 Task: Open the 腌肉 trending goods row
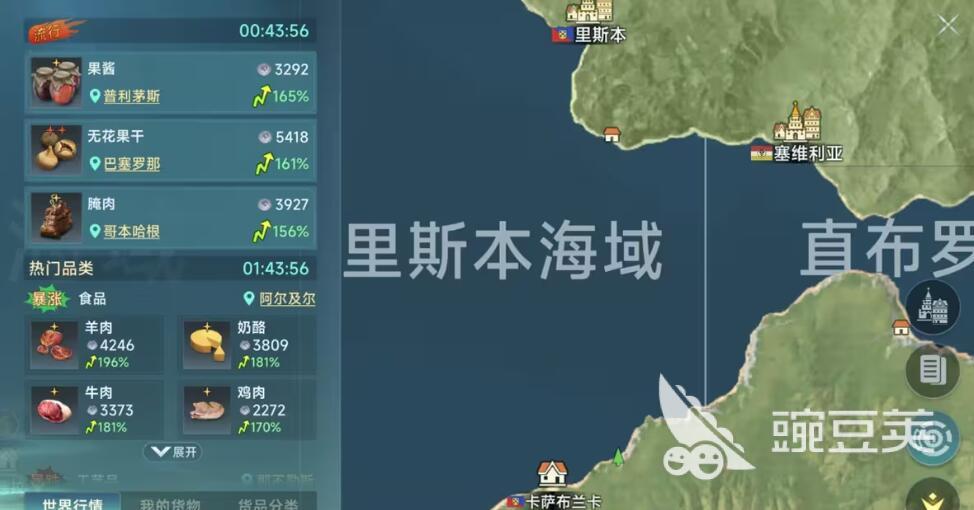(170, 216)
